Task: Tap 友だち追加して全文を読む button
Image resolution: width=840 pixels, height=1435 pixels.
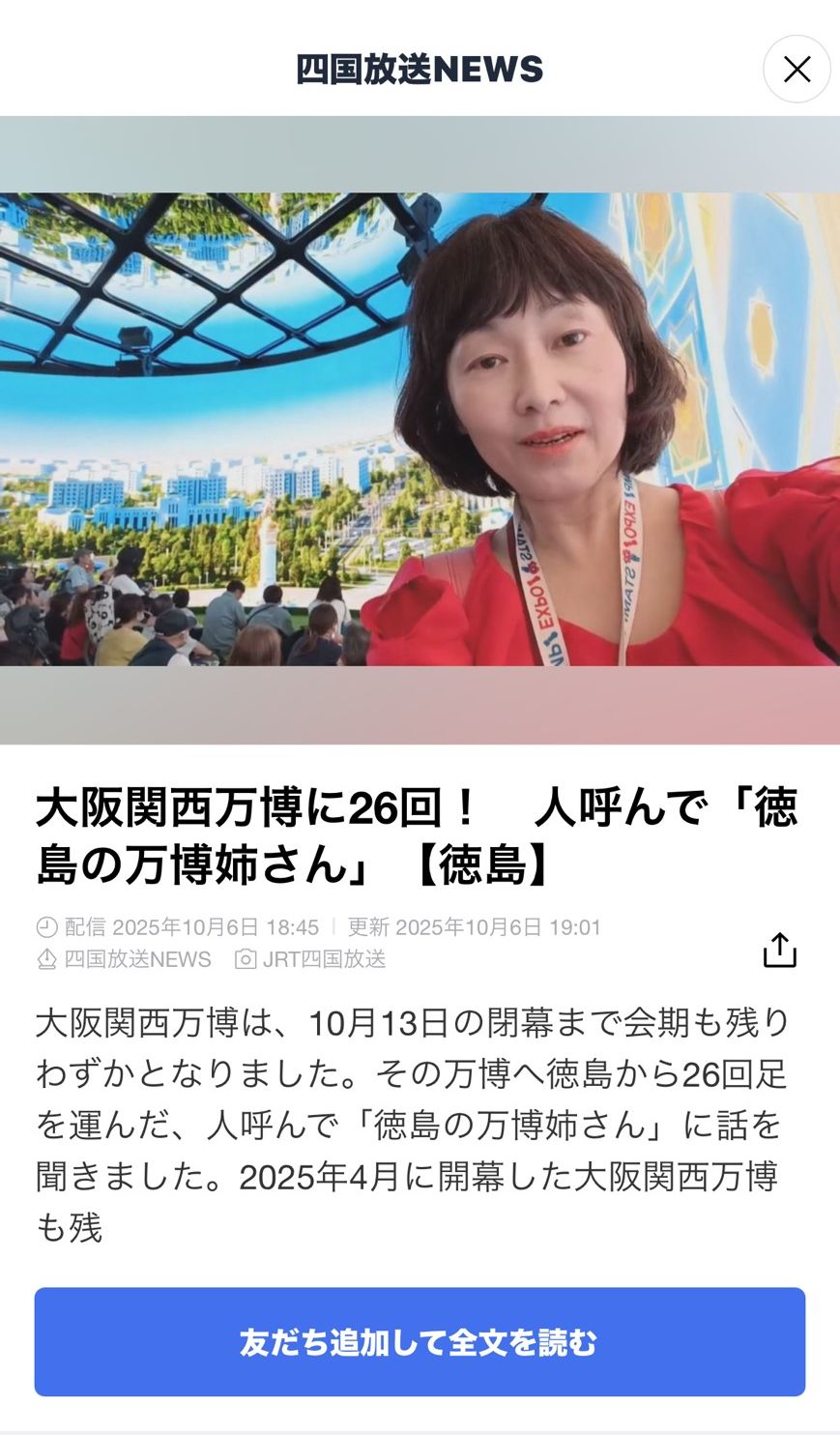Action: pyautogui.click(x=420, y=1341)
